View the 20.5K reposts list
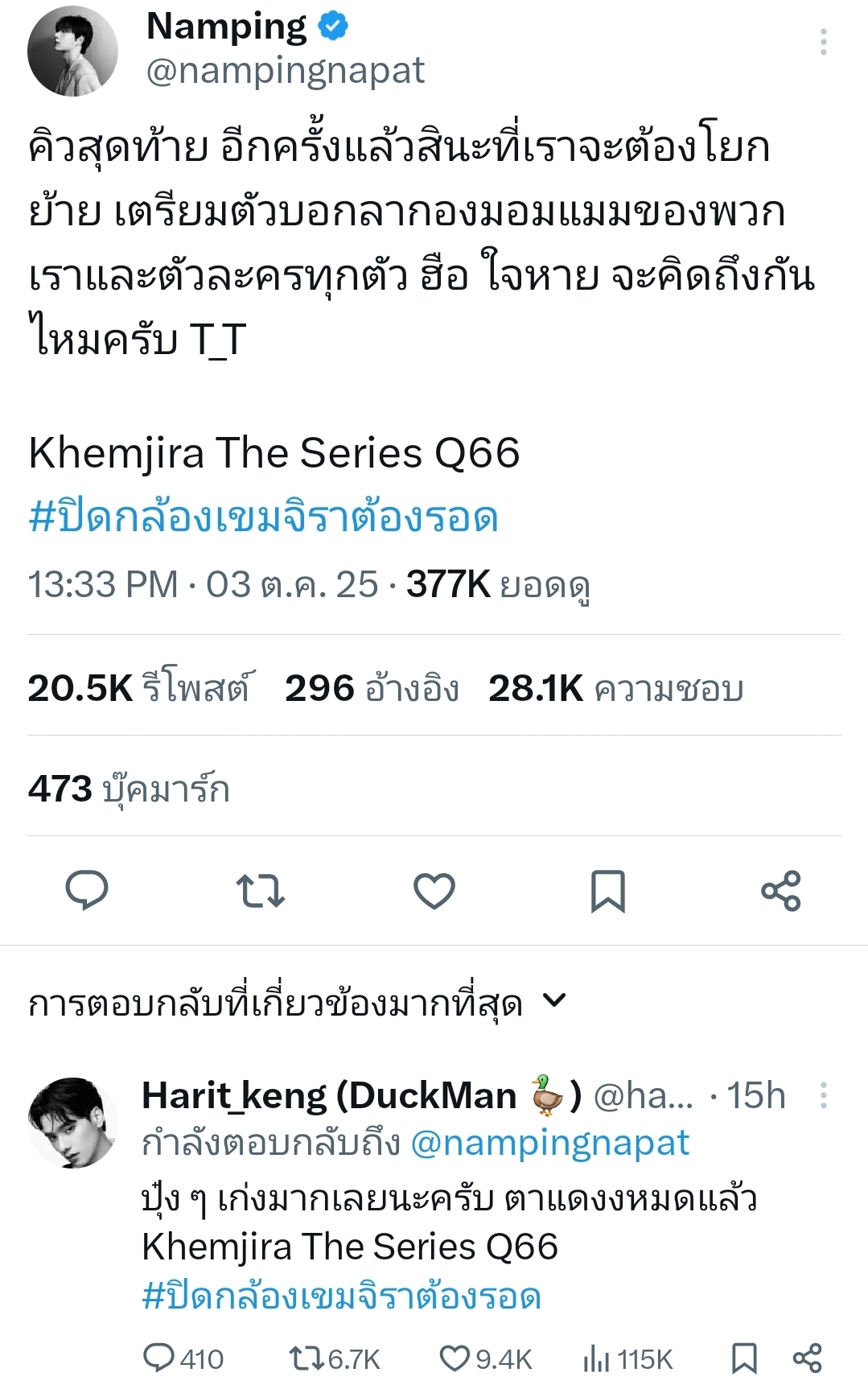 [x=138, y=689]
